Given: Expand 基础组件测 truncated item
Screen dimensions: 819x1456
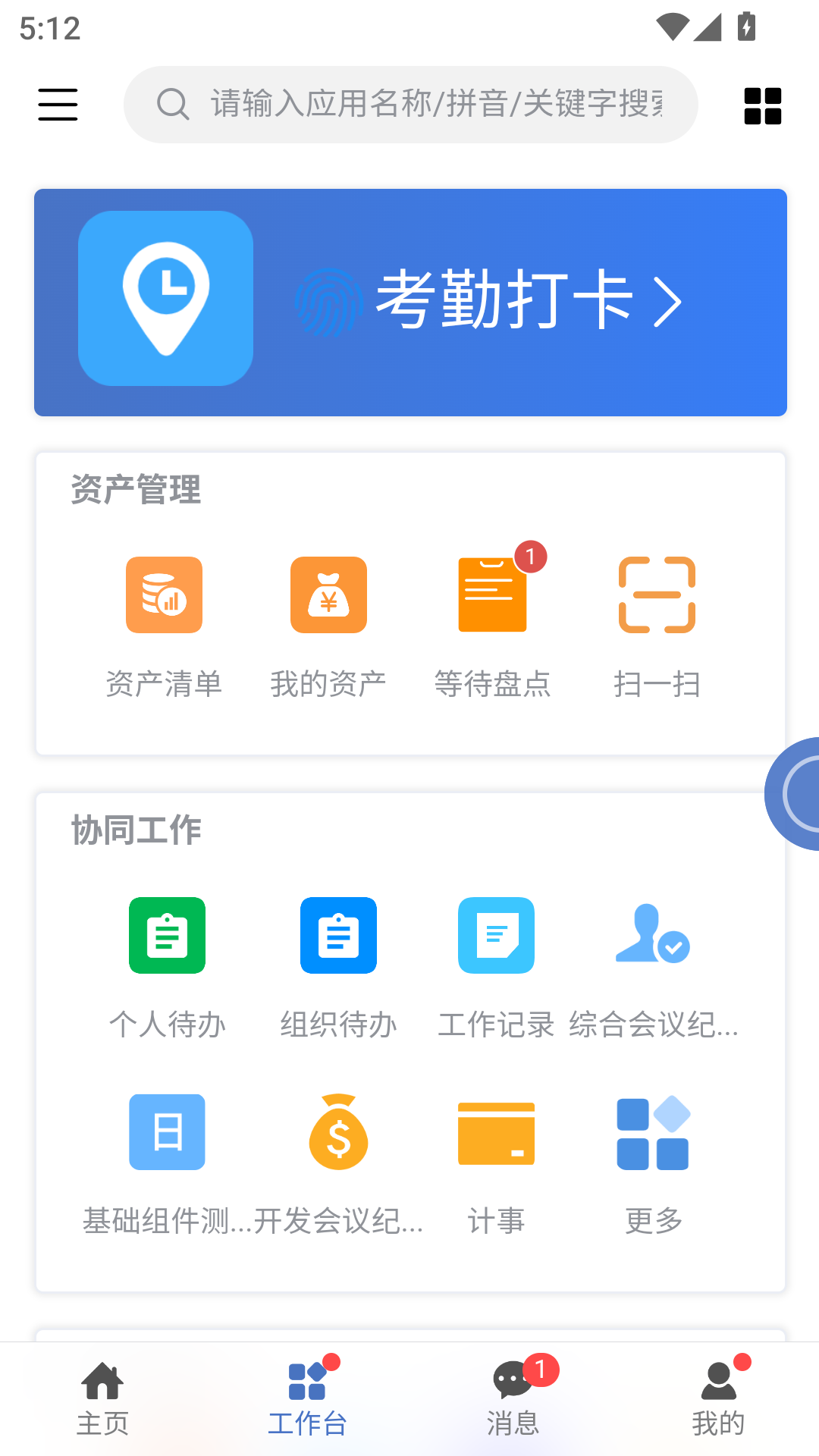Looking at the screenshot, I should point(167,1160).
